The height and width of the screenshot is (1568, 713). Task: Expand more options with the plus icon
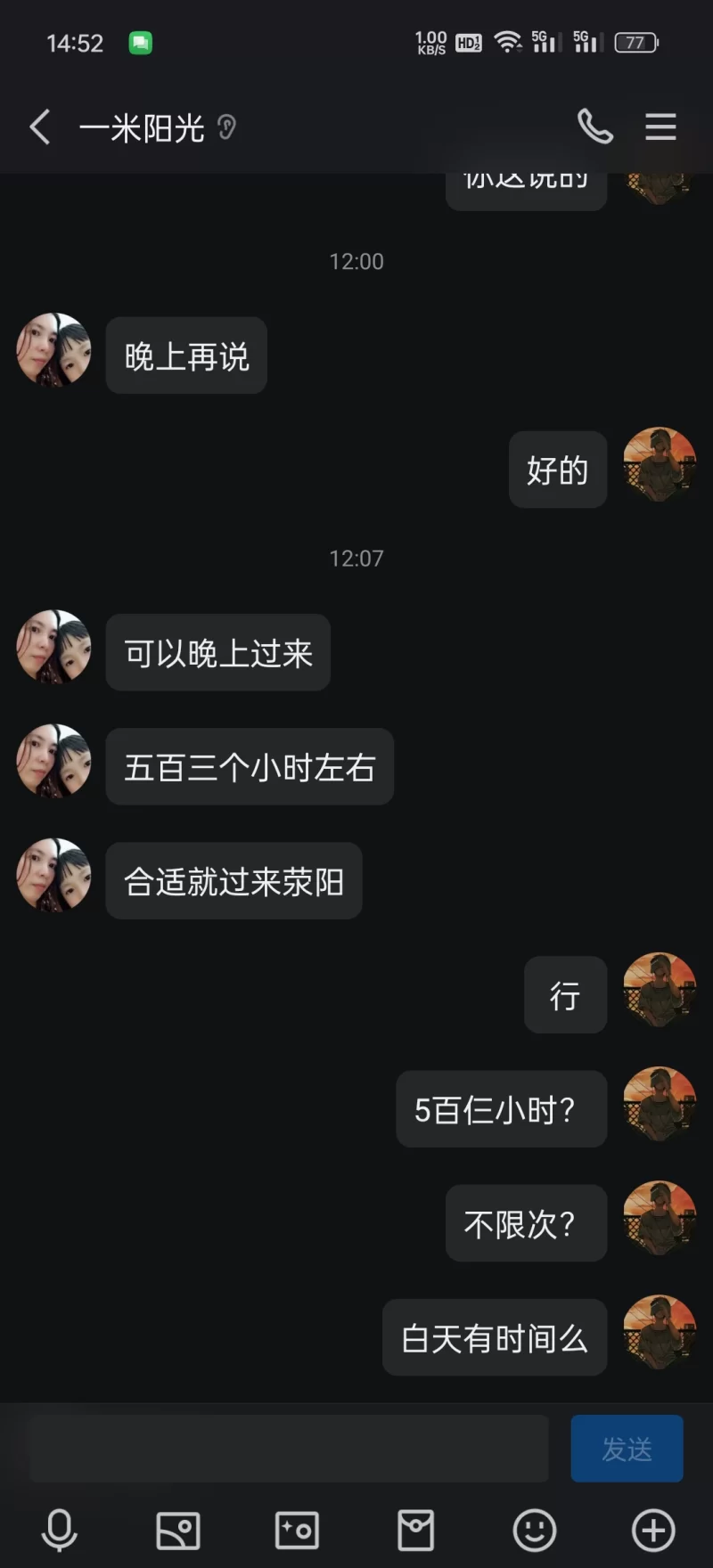coord(653,1531)
